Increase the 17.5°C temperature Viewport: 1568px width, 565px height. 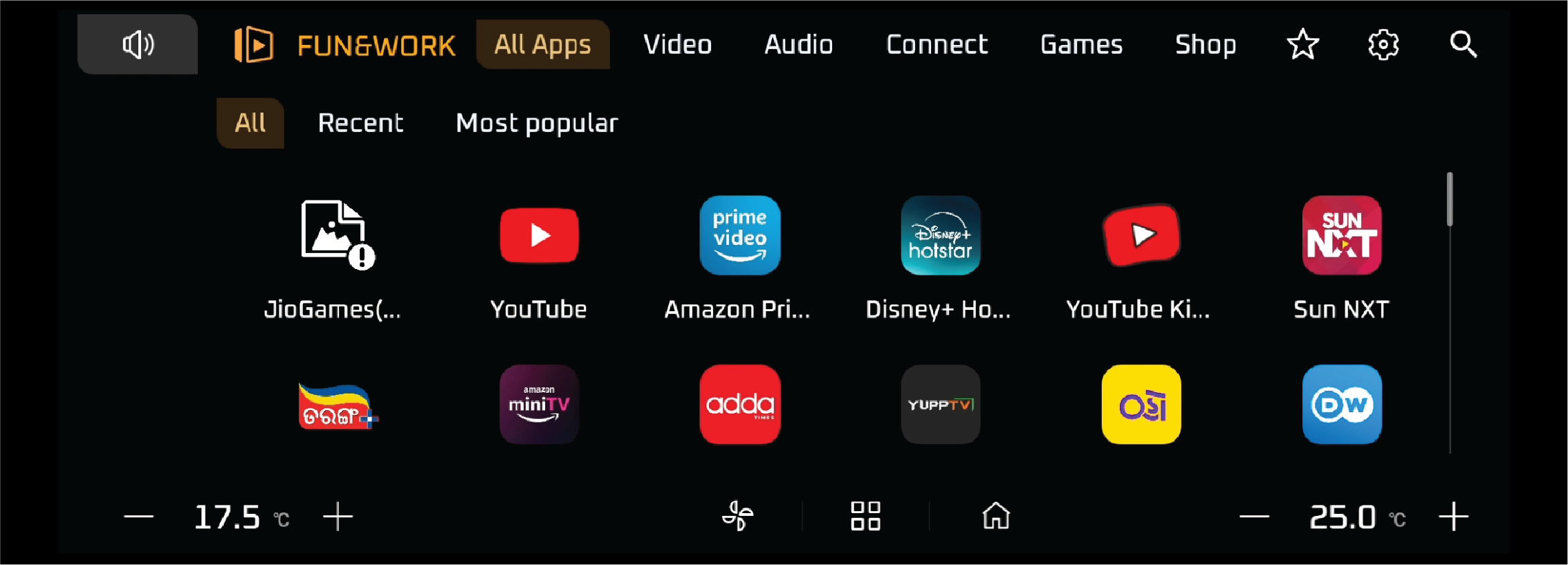[338, 517]
